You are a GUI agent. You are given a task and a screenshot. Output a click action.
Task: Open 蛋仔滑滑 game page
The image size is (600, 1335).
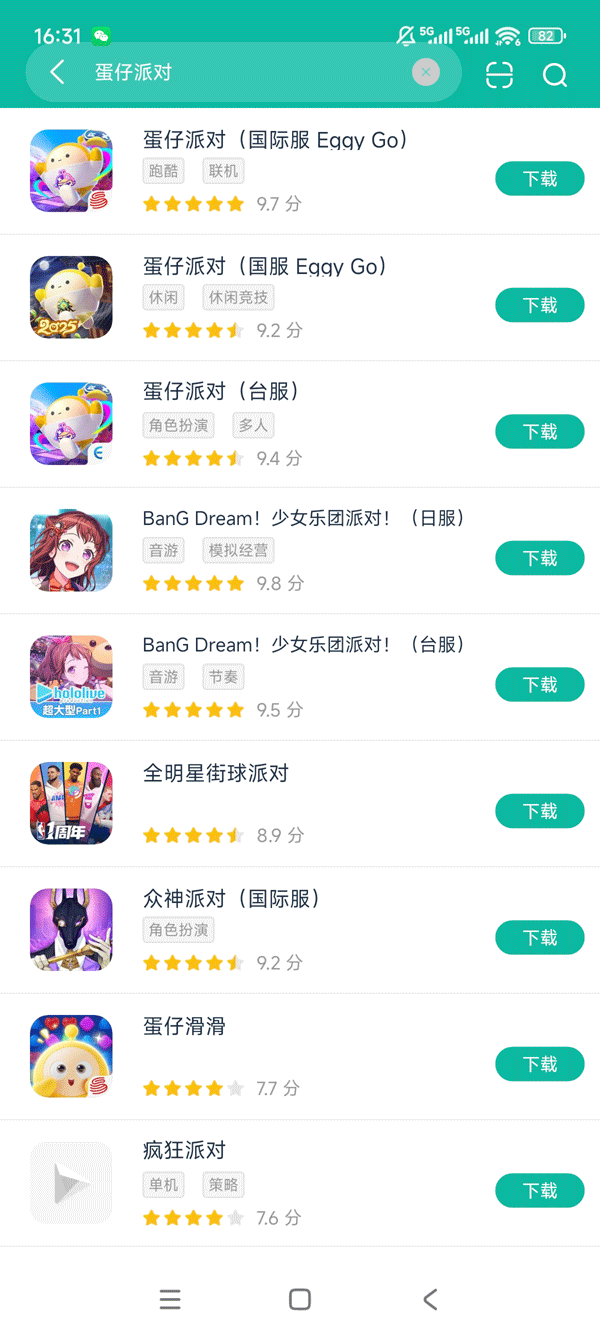pyautogui.click(x=184, y=1026)
